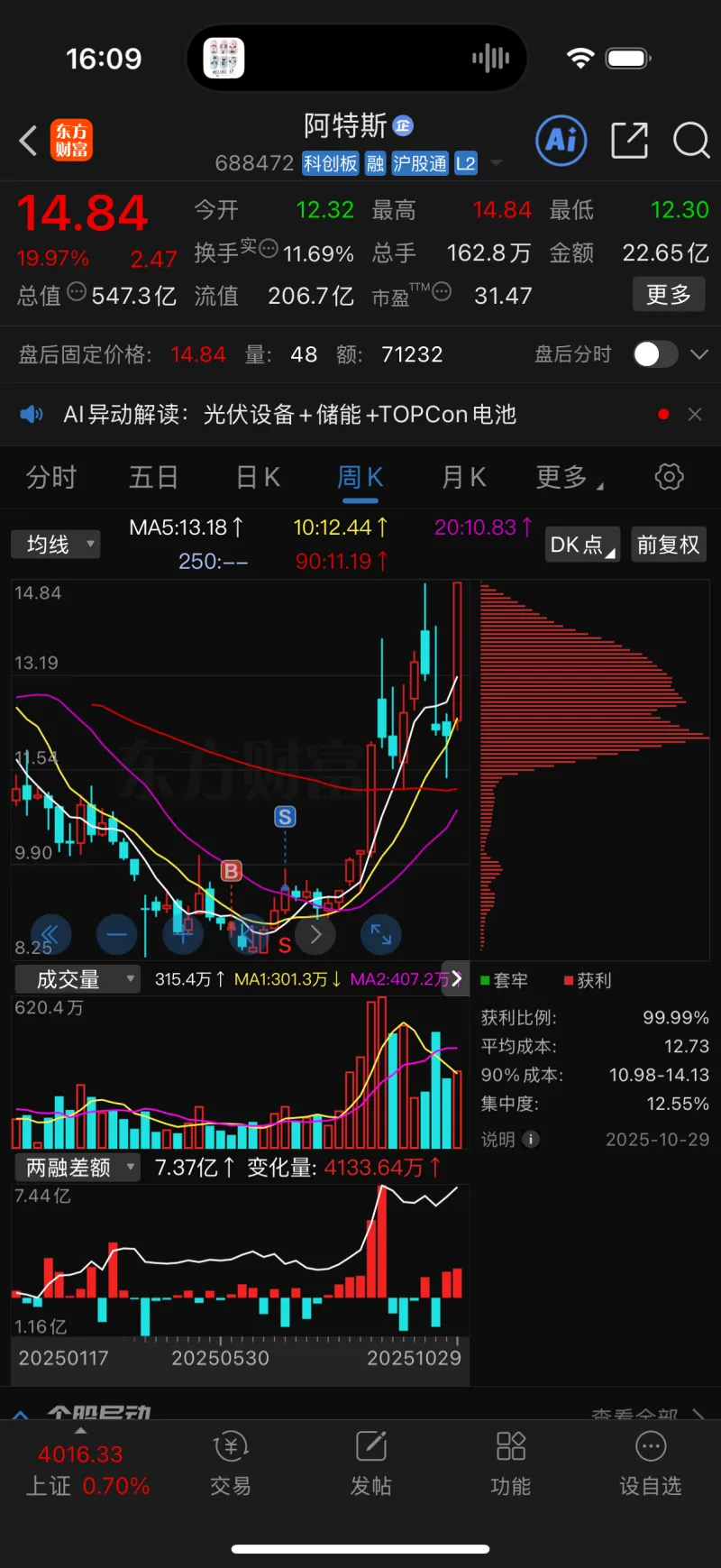Switch to the 日K chart tab
721x1568 pixels.
point(258,477)
